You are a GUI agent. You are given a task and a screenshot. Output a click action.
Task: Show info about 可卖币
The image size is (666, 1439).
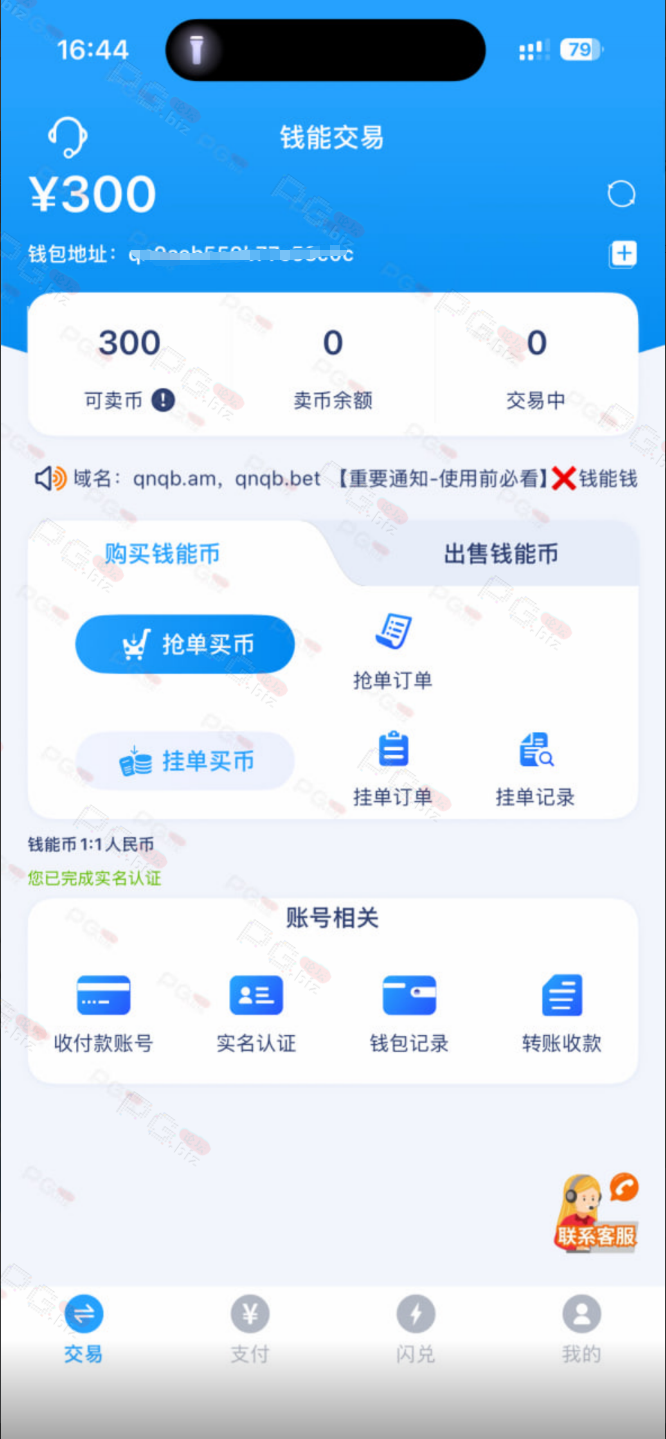click(163, 401)
